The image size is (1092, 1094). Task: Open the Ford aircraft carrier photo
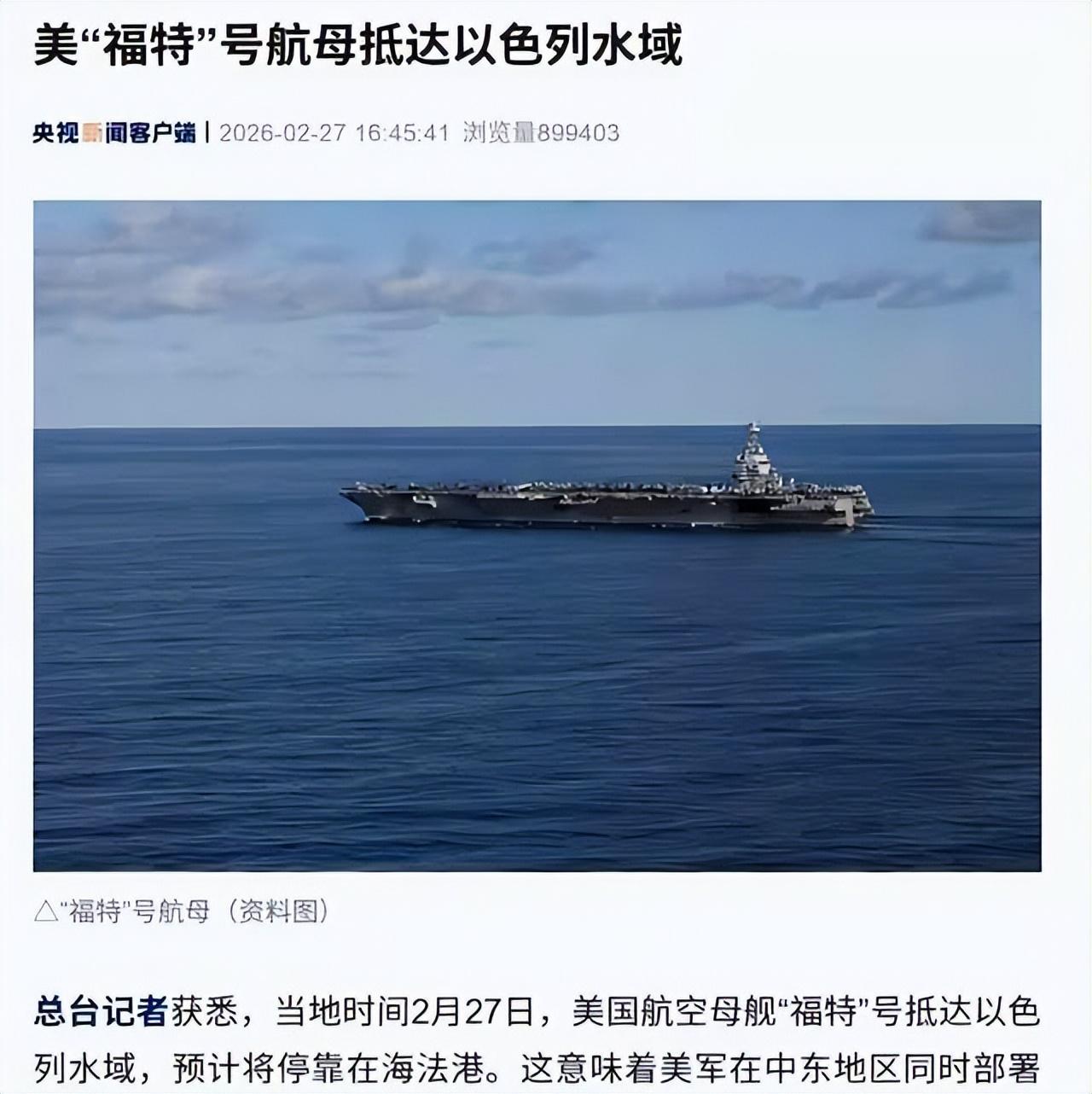click(x=537, y=535)
